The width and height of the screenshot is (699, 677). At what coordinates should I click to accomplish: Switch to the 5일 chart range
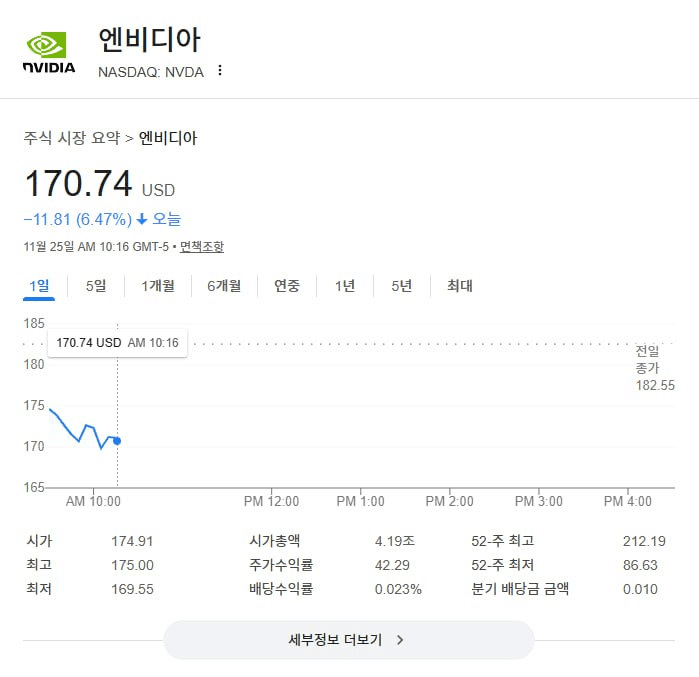coord(96,286)
